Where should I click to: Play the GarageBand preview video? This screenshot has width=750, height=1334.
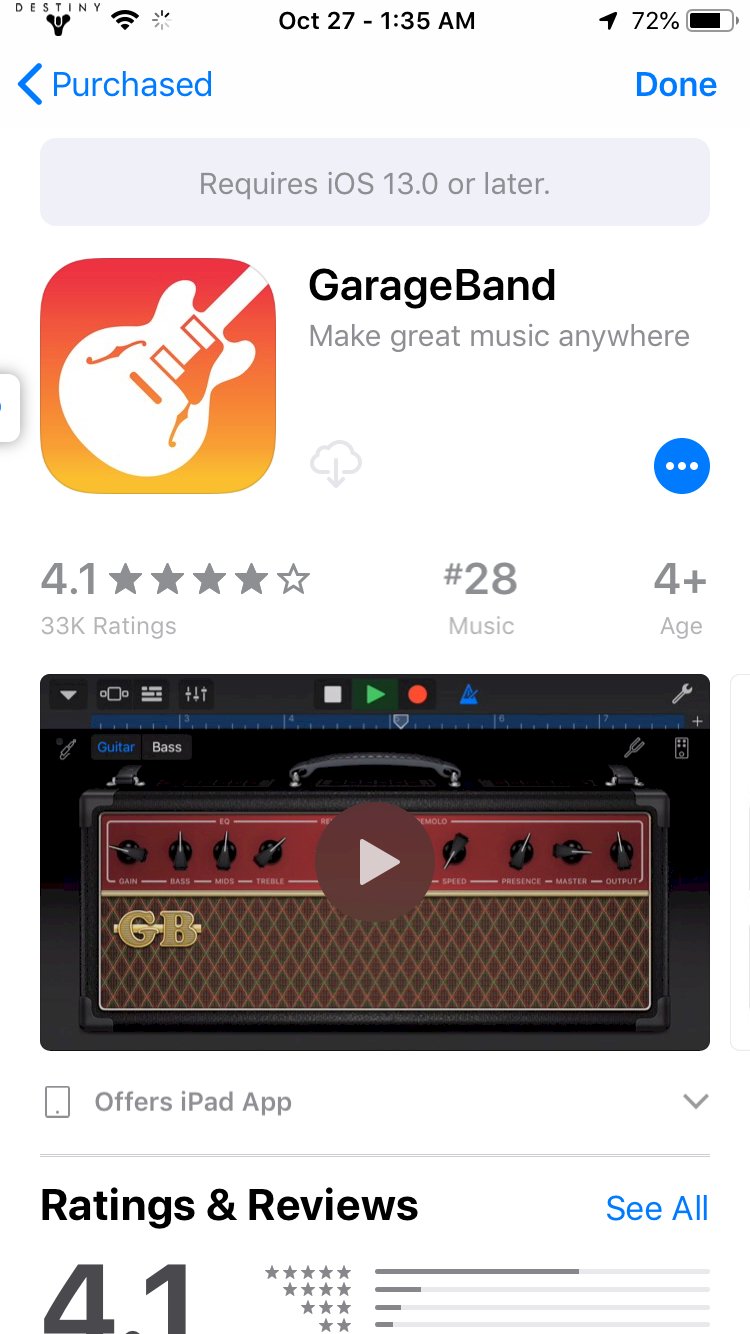[374, 862]
